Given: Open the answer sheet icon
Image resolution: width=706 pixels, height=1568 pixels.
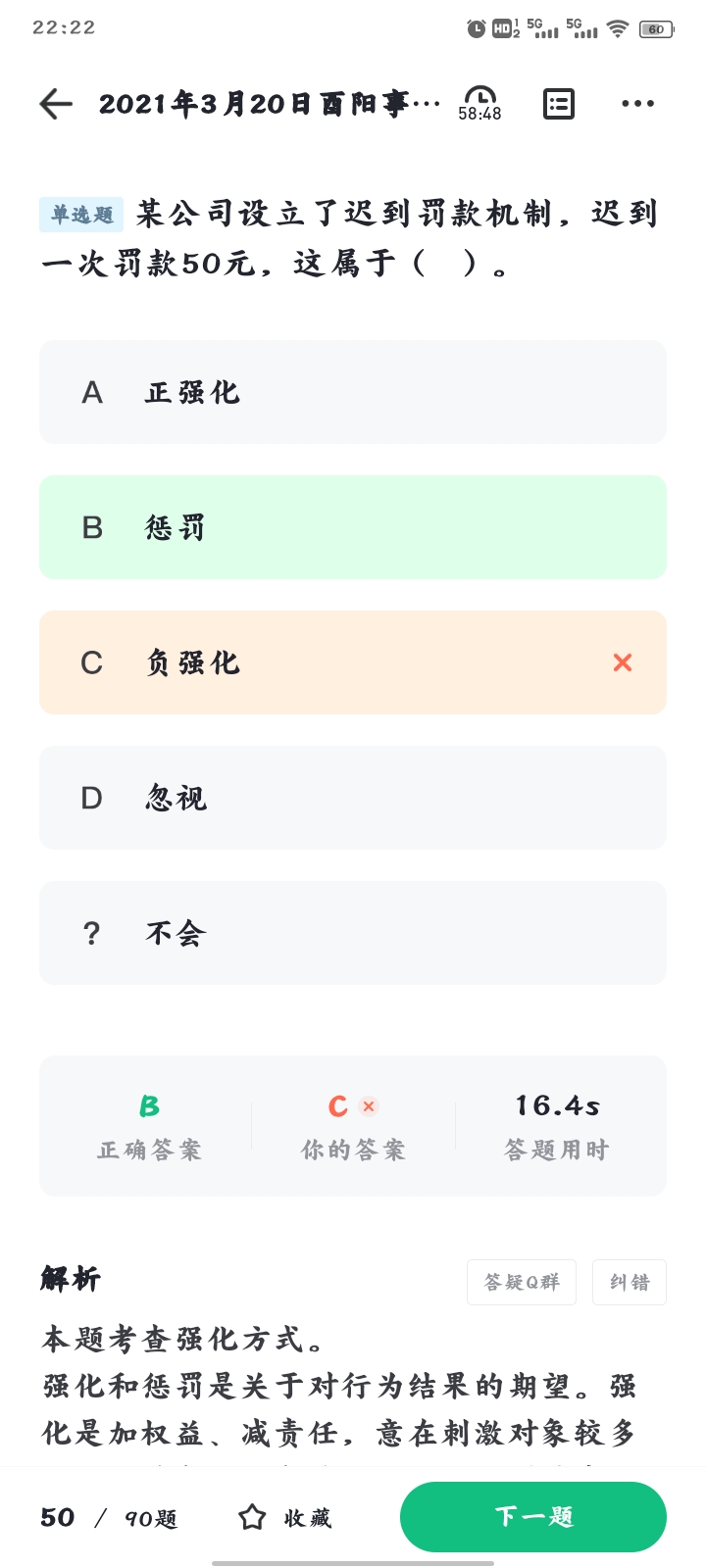Looking at the screenshot, I should coord(559,104).
